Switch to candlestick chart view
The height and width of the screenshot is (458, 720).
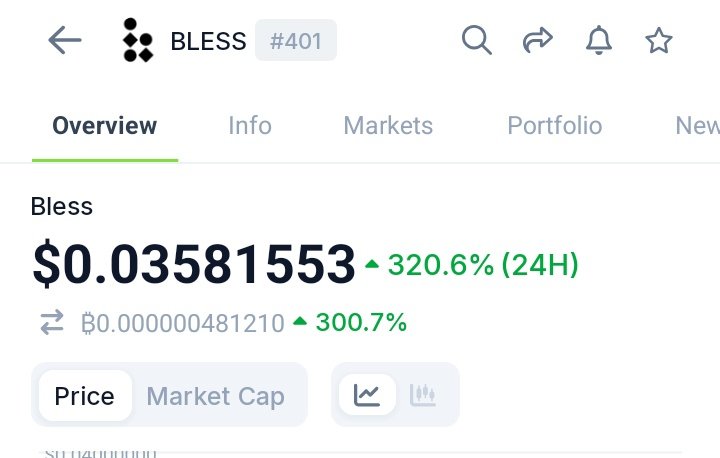point(424,395)
